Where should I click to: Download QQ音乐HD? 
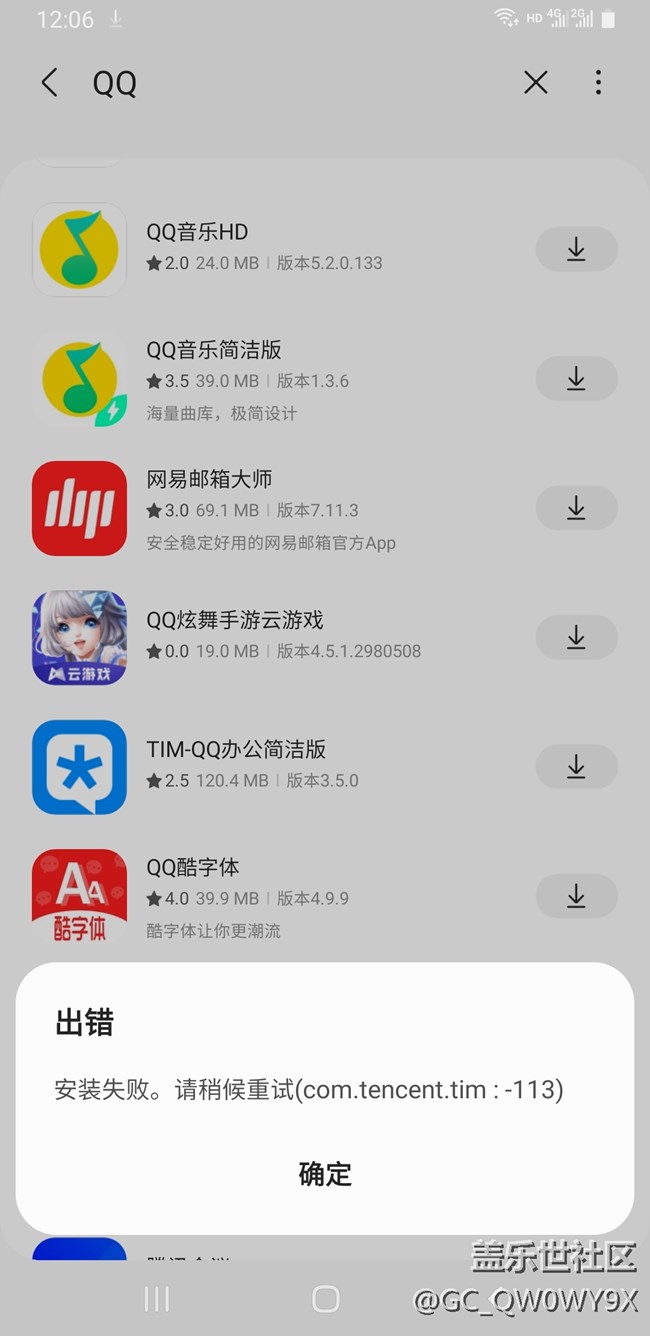(576, 249)
